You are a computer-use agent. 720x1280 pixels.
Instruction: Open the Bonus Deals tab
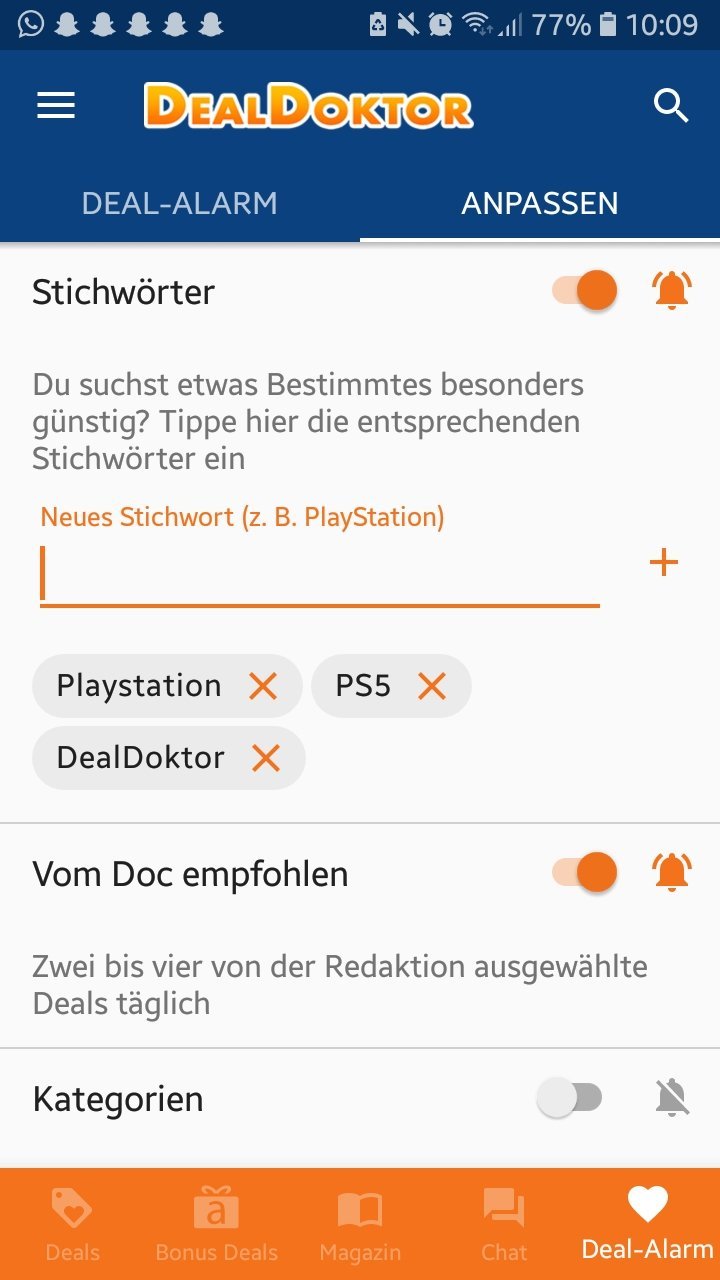coord(216,1224)
